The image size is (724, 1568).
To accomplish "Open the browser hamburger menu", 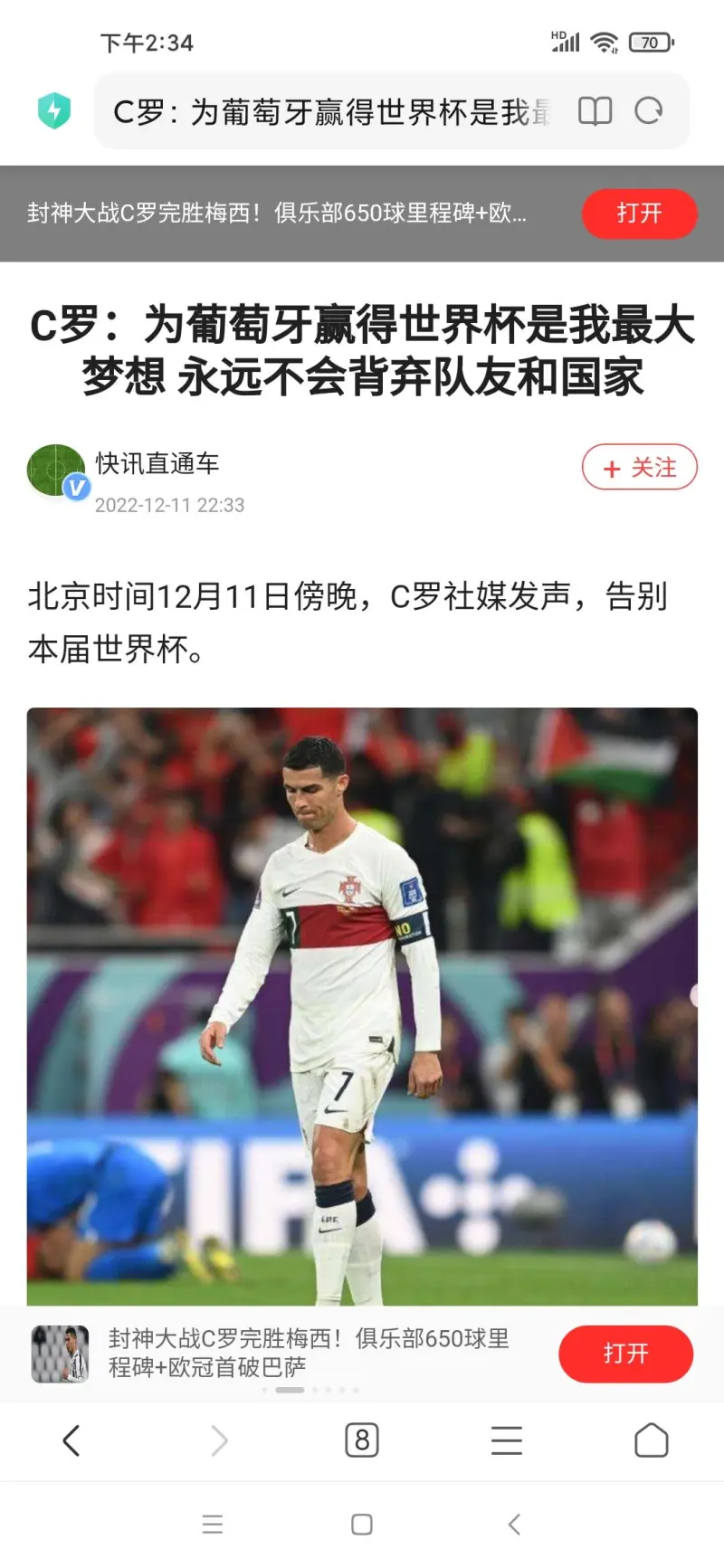I will 507,1440.
